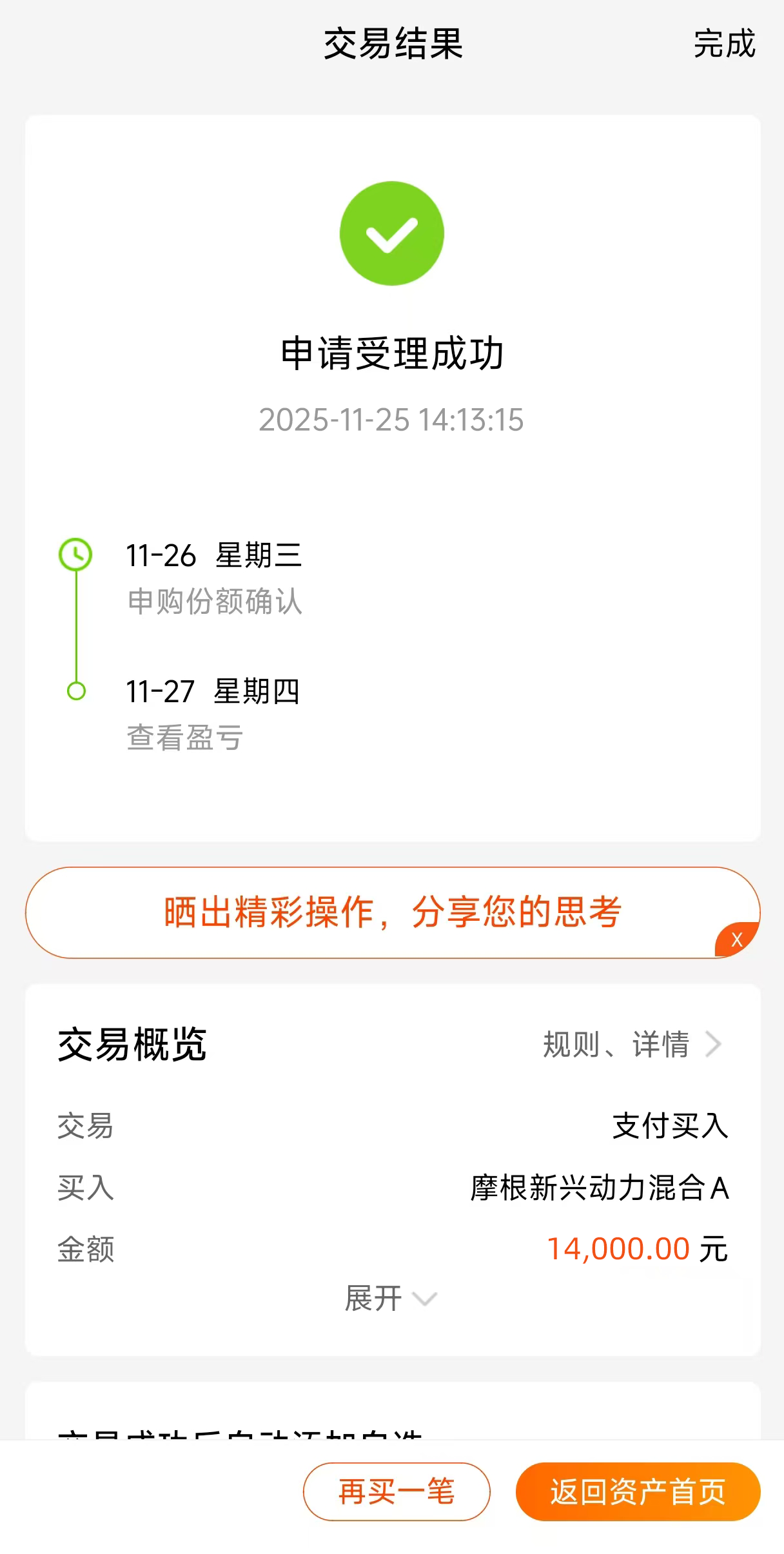Screen dimensions: 784x1554
Task: Open 规则、详情 to view trade rules
Action: click(x=616, y=1043)
